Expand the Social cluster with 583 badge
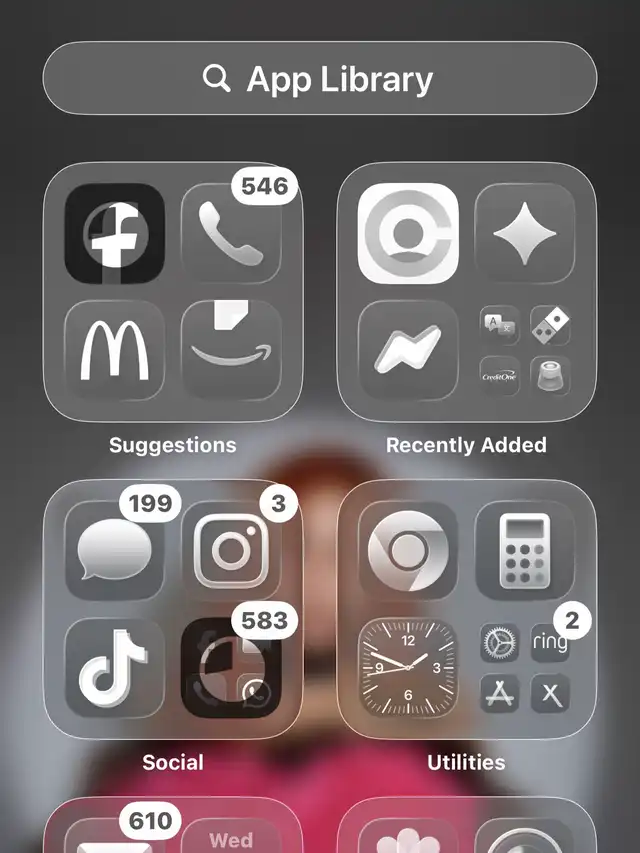Image resolution: width=640 pixels, height=853 pixels. pos(231,667)
